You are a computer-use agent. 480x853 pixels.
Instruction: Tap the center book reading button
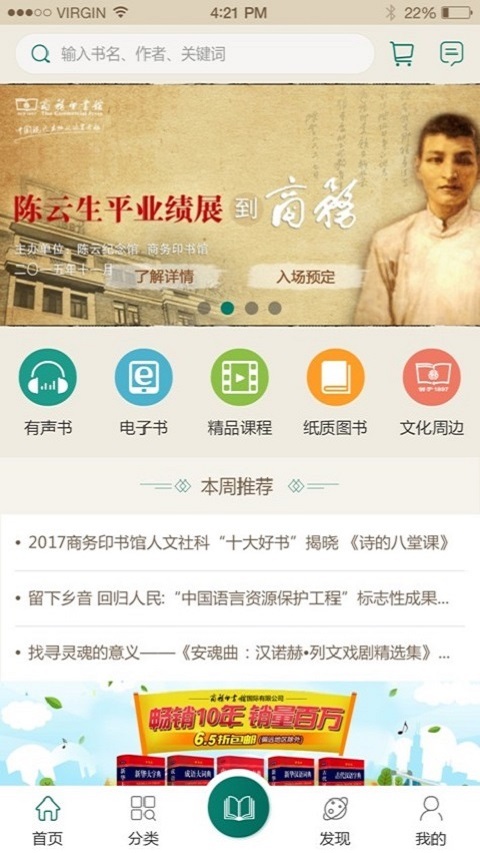click(239, 808)
